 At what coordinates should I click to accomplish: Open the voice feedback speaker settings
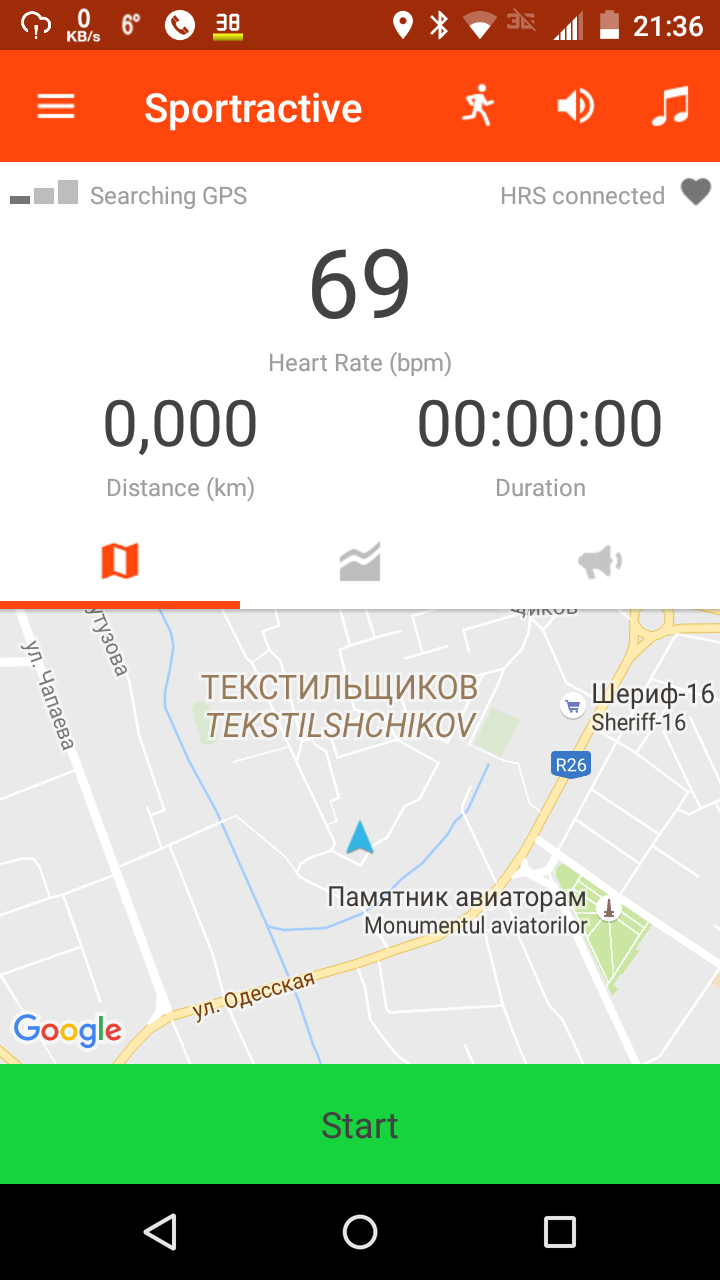point(575,106)
